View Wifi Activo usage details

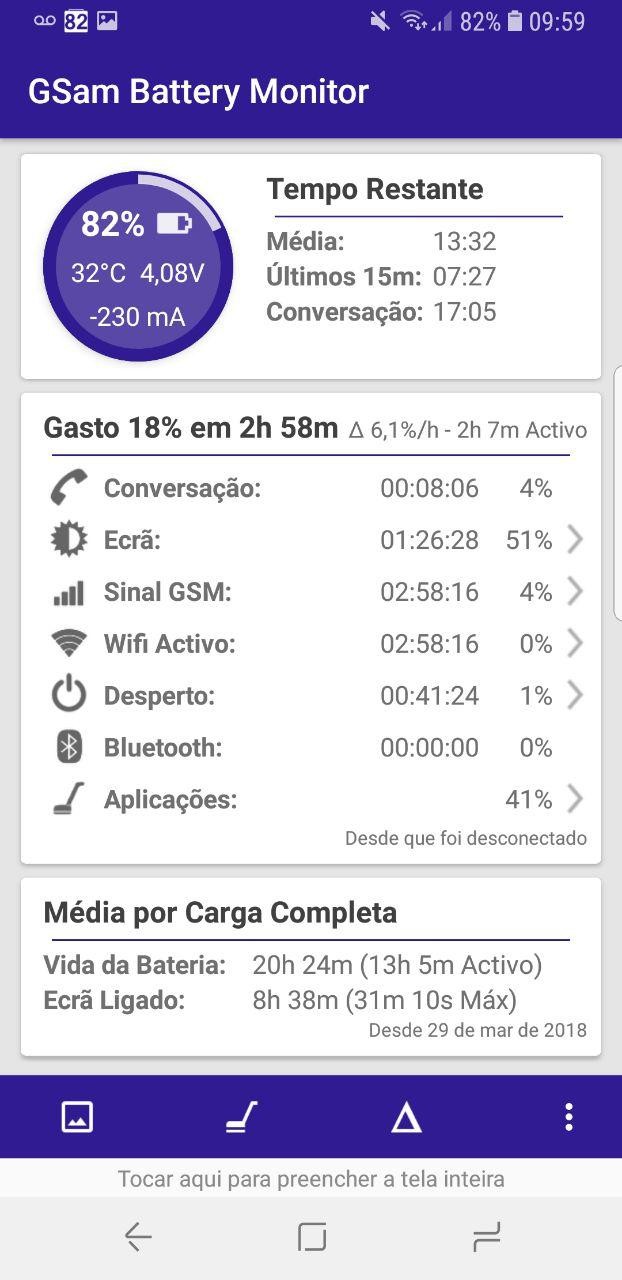coord(310,644)
